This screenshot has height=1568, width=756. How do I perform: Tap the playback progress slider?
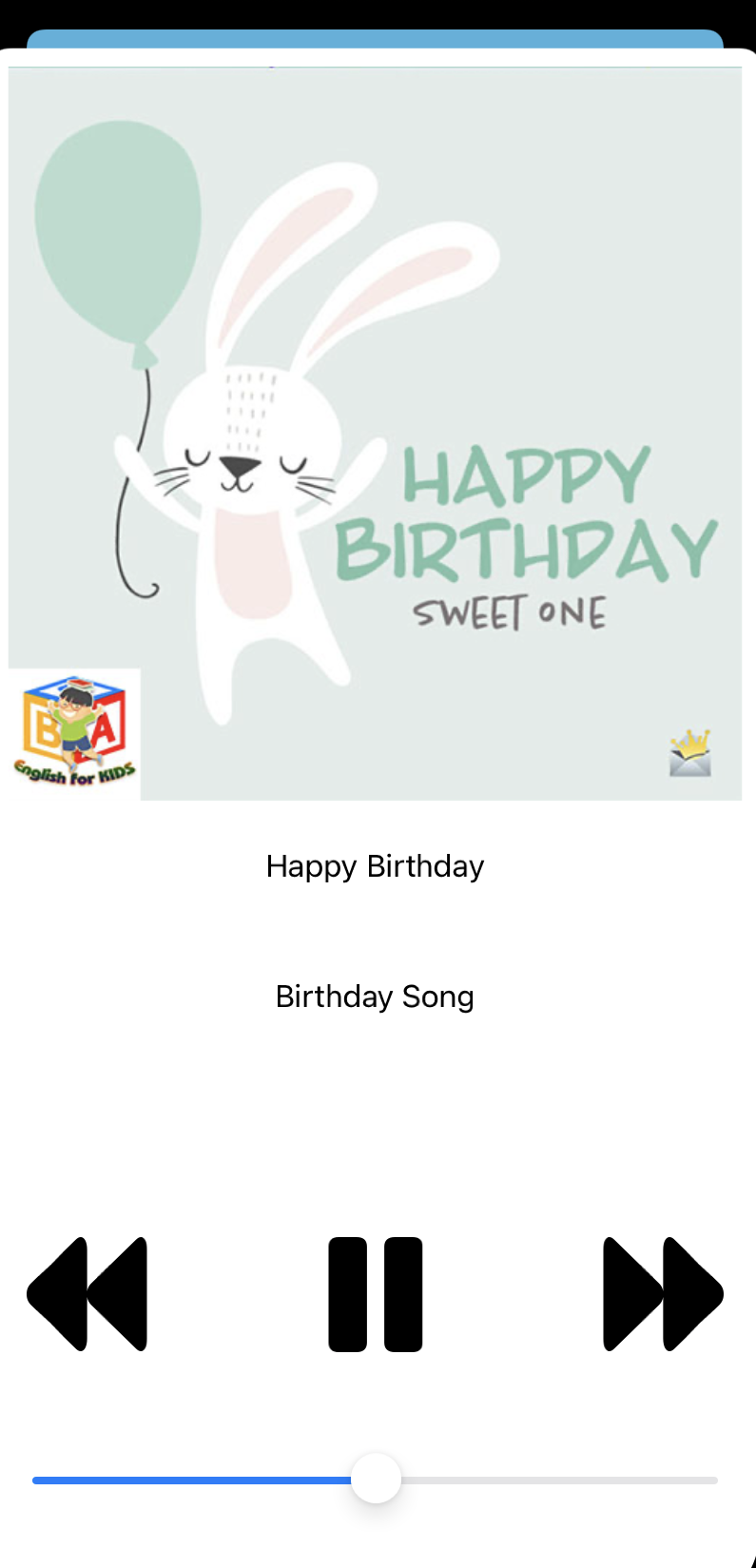click(x=376, y=1479)
